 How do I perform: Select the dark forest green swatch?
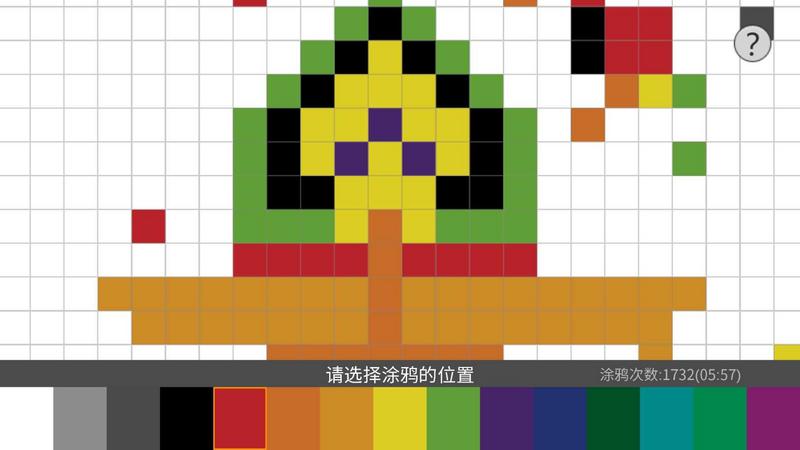(613, 418)
